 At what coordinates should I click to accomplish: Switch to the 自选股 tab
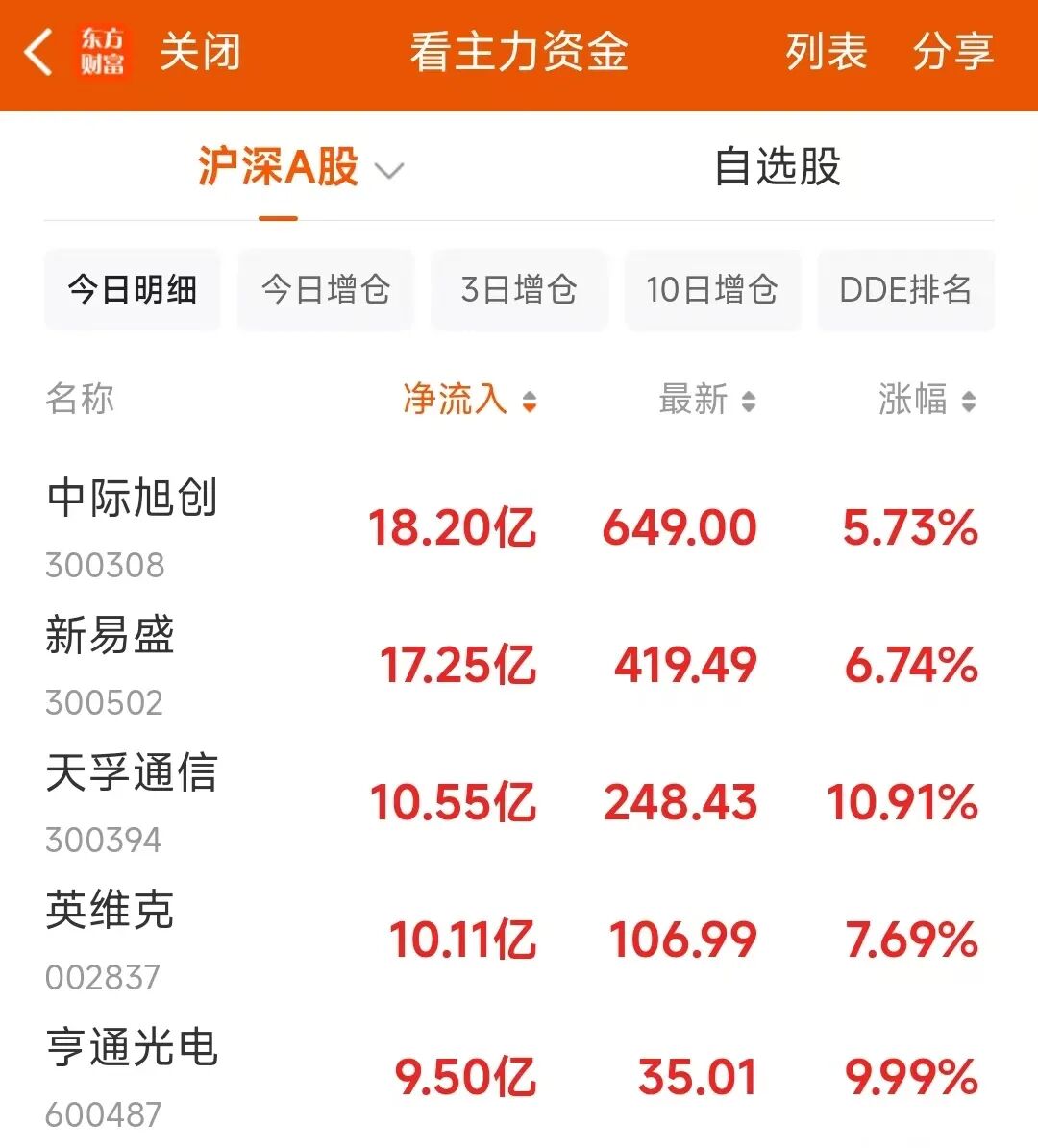[778, 167]
